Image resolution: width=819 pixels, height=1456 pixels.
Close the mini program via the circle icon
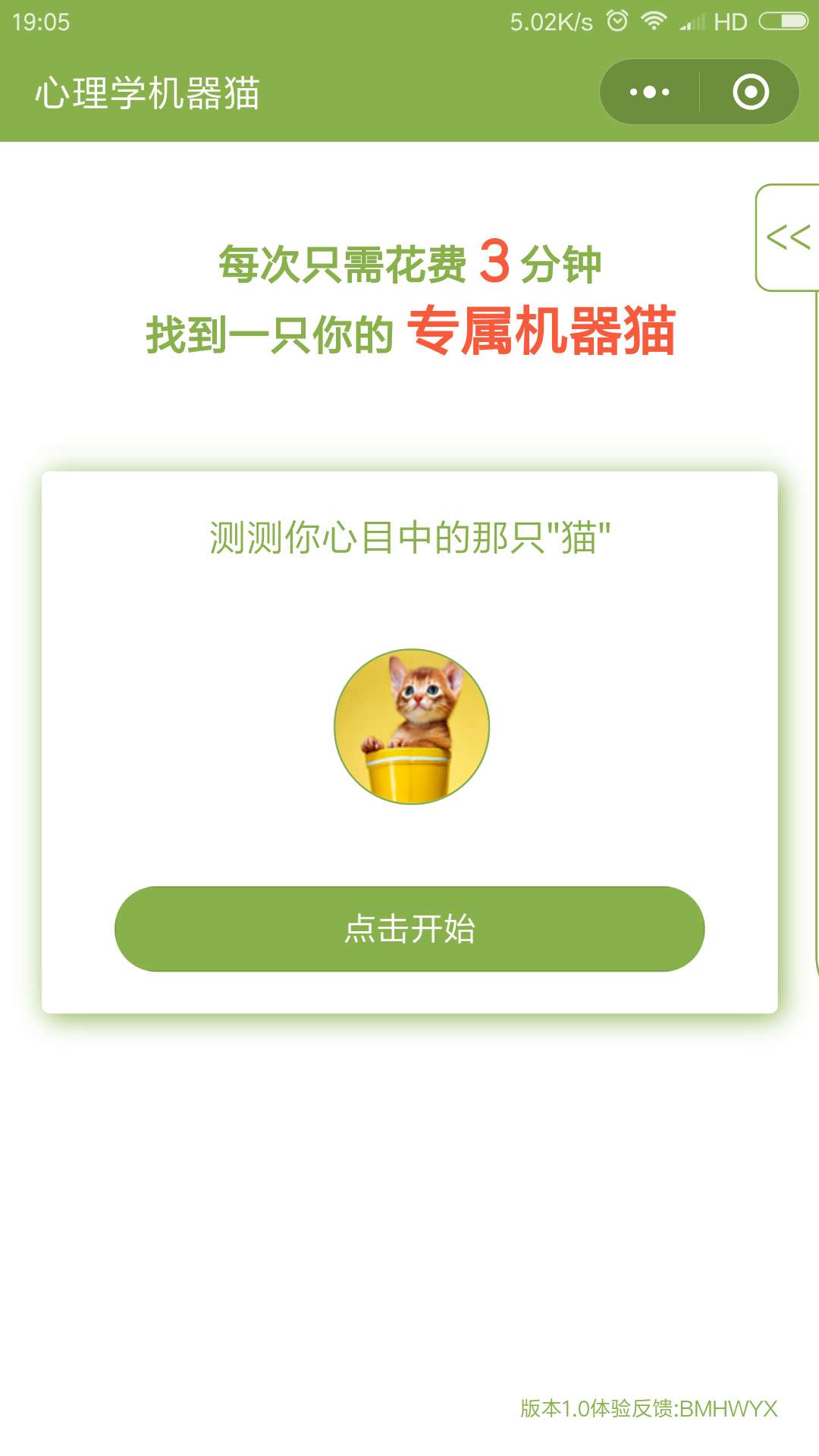[x=750, y=93]
